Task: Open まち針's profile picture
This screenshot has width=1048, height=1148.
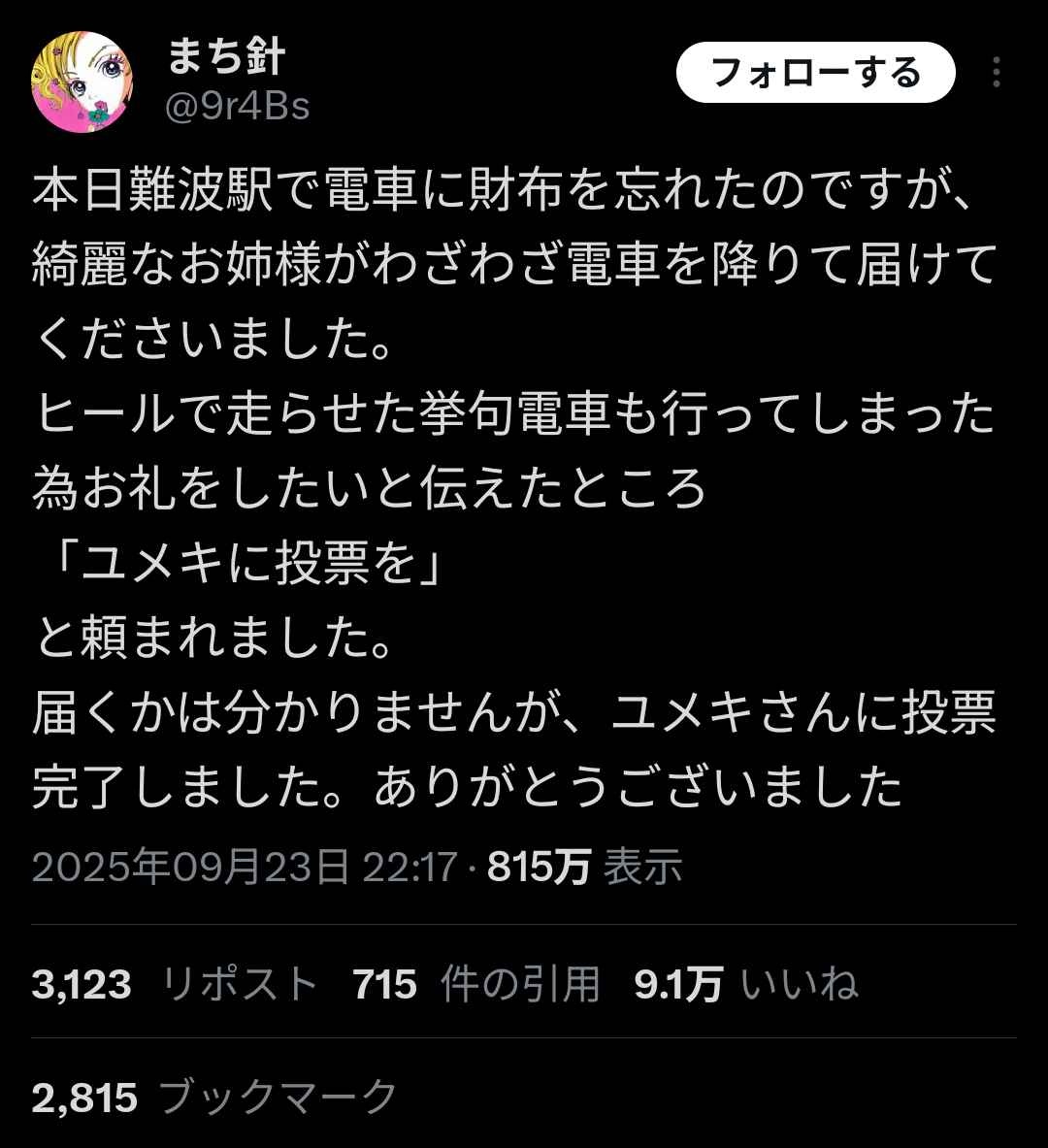Action: click(82, 82)
